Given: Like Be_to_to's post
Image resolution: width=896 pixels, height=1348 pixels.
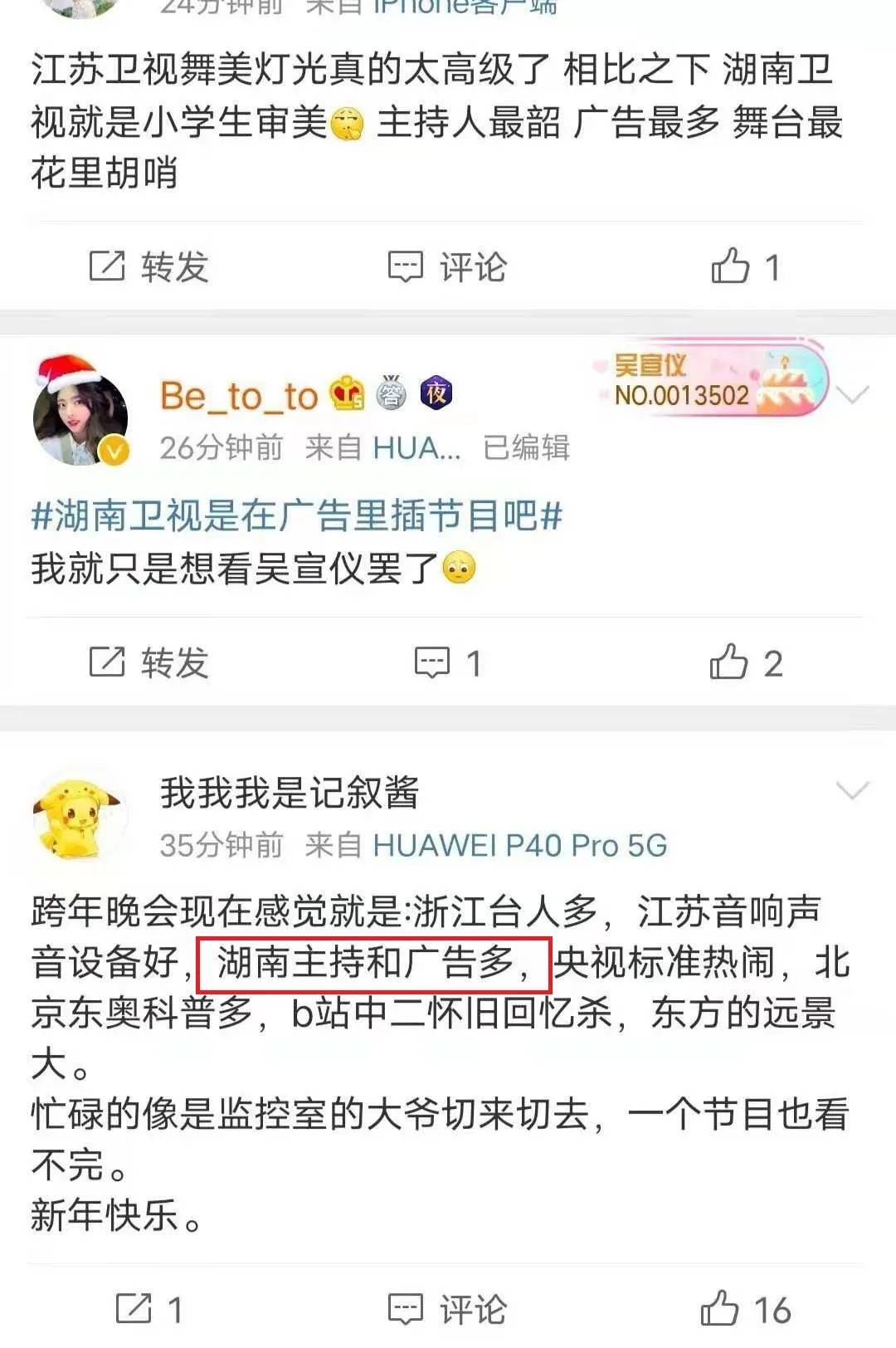Looking at the screenshot, I should click(745, 662).
